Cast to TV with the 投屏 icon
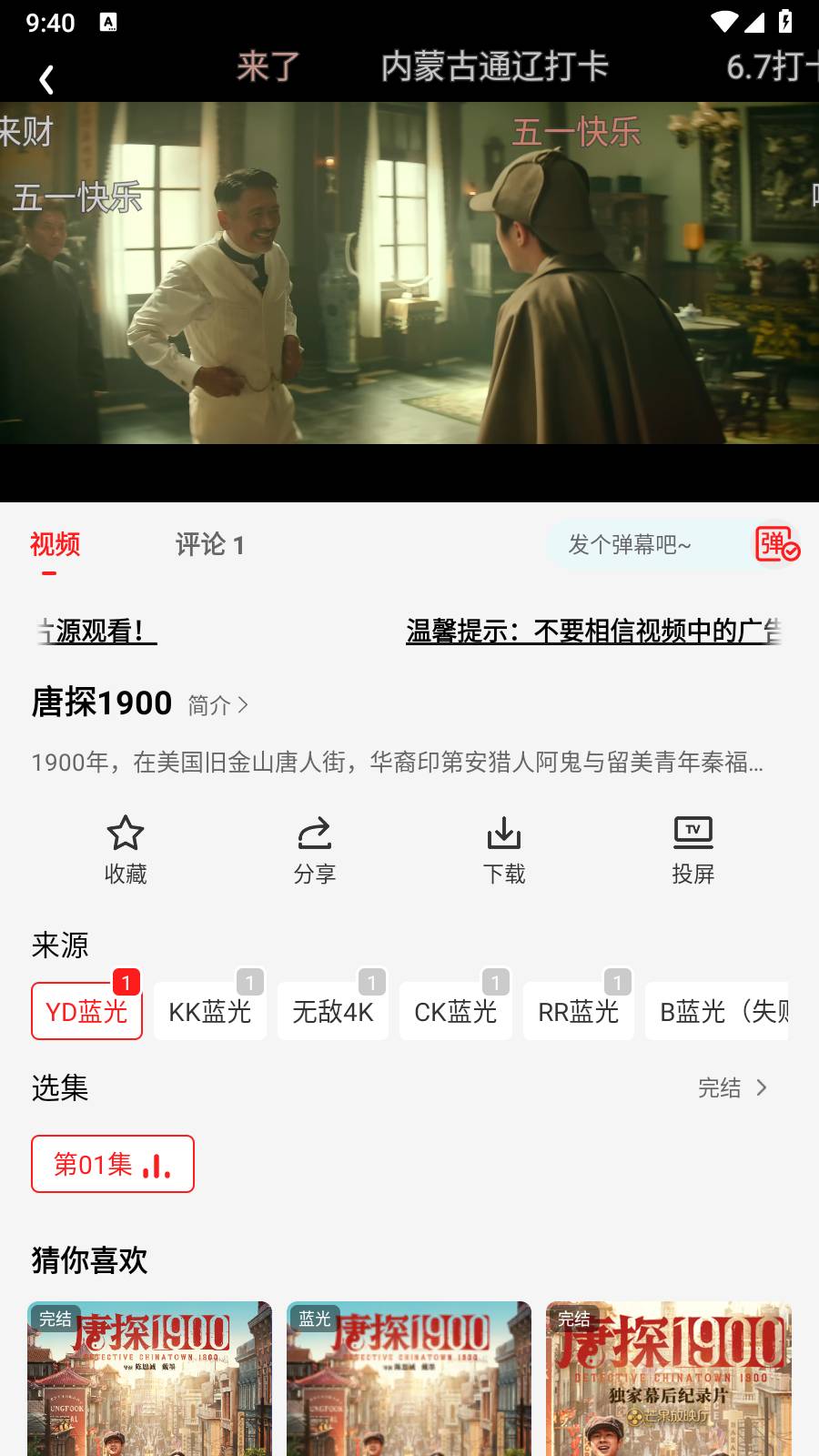The width and height of the screenshot is (819, 1456). click(x=693, y=849)
